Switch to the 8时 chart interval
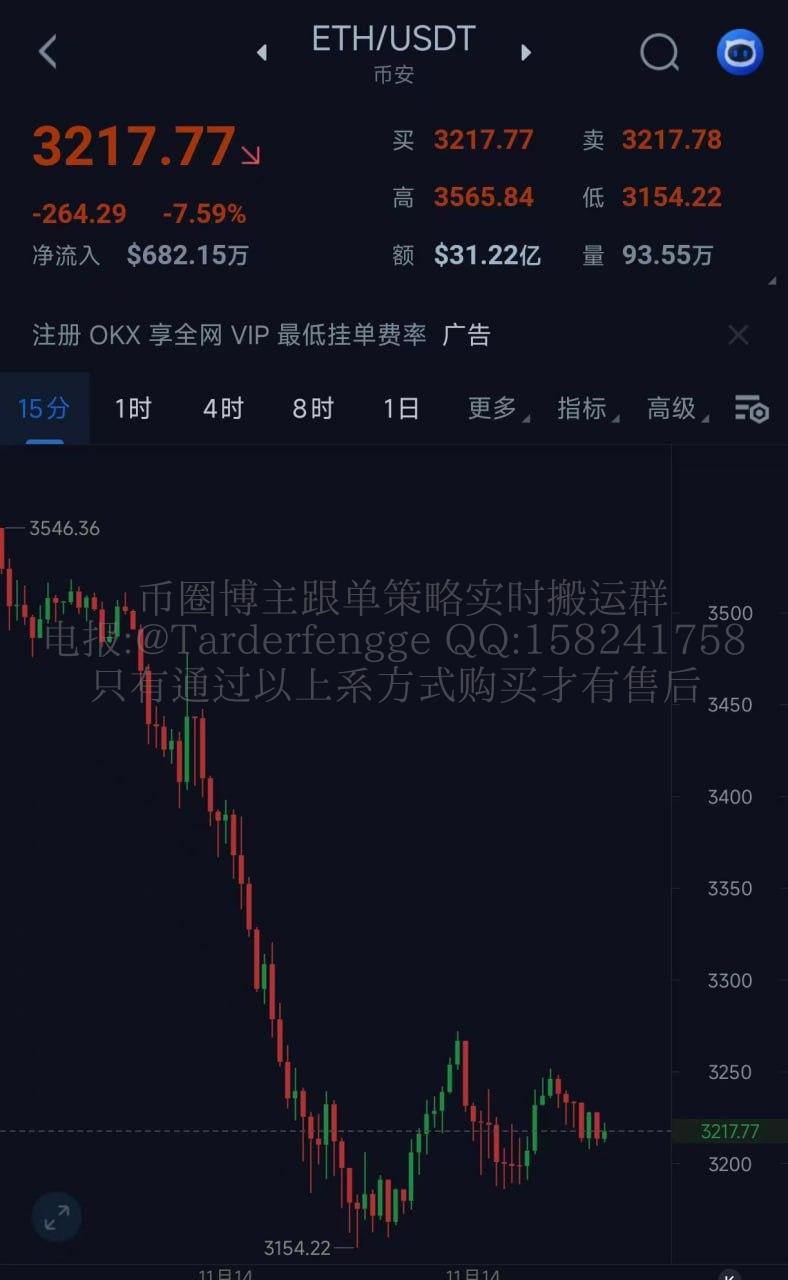788x1280 pixels. tap(313, 408)
